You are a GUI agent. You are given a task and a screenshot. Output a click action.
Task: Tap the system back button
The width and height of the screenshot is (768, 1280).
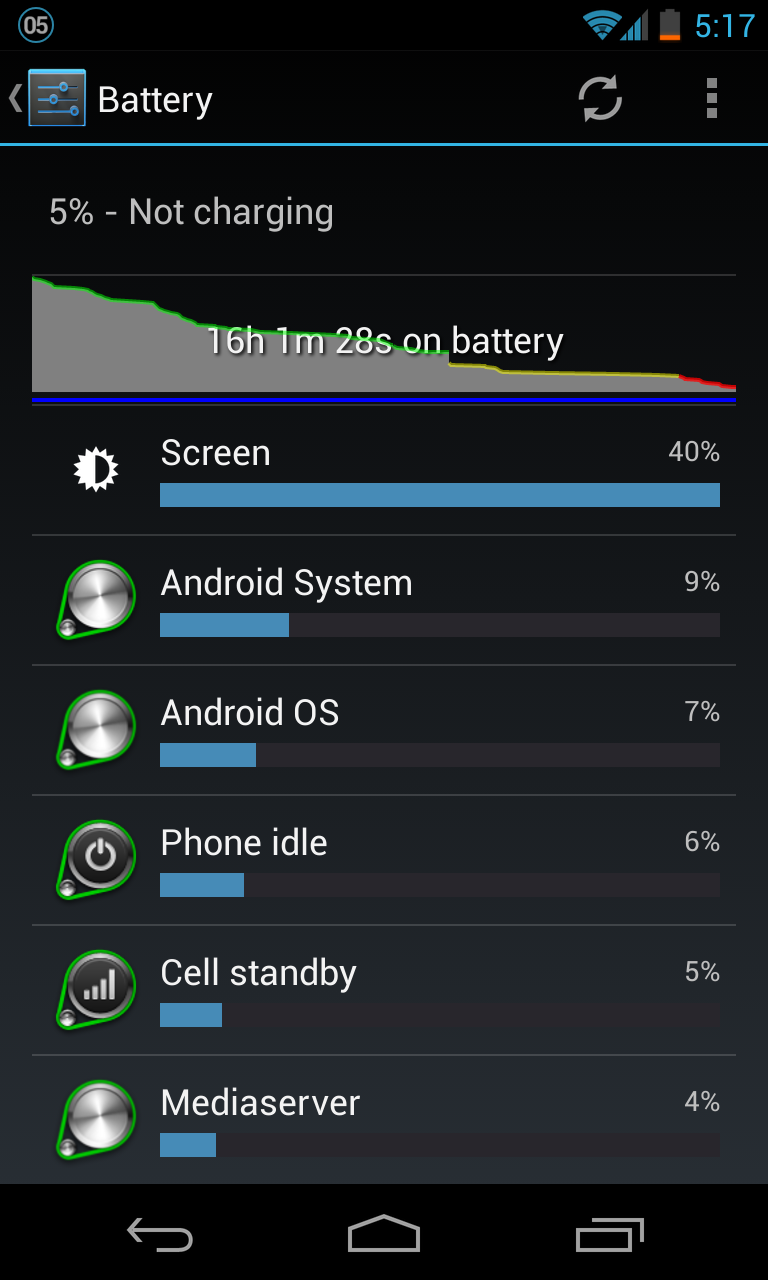160,1234
